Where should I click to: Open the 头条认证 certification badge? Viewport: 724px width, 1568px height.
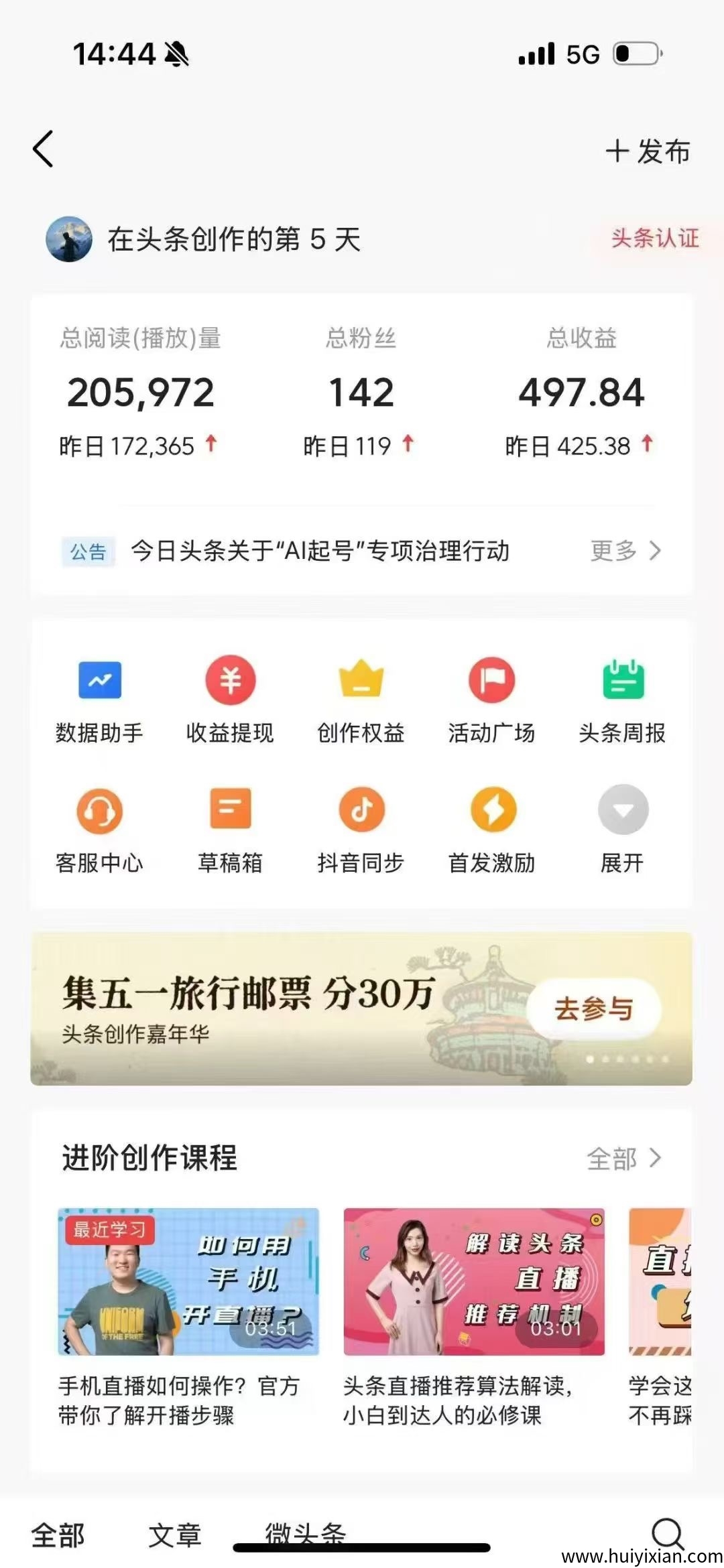[x=655, y=239]
